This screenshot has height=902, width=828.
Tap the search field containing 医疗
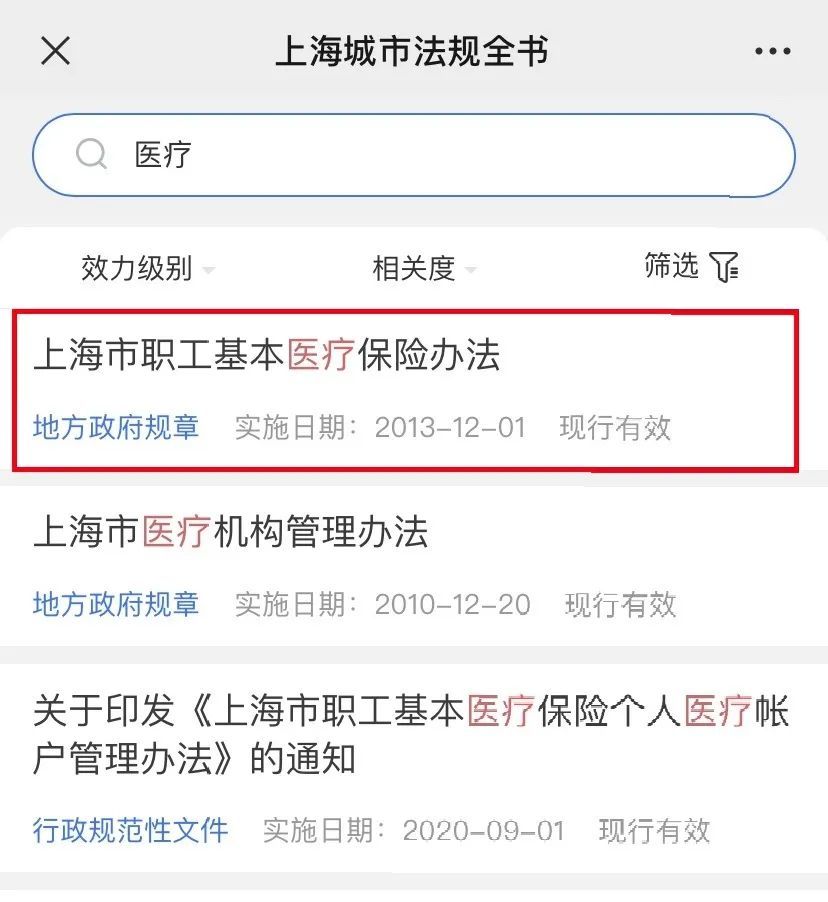point(413,155)
